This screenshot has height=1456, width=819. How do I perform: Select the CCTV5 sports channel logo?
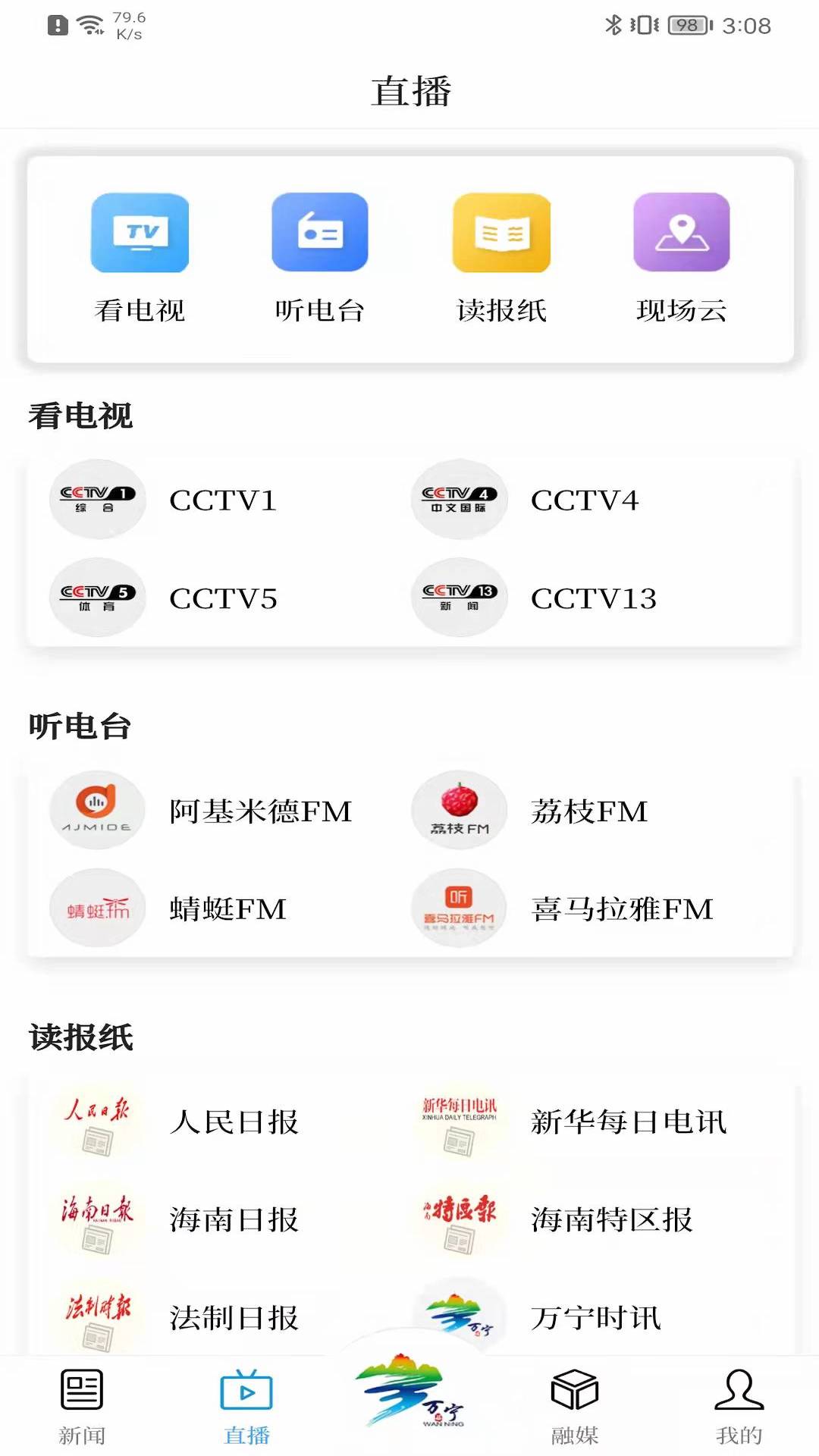coord(97,597)
